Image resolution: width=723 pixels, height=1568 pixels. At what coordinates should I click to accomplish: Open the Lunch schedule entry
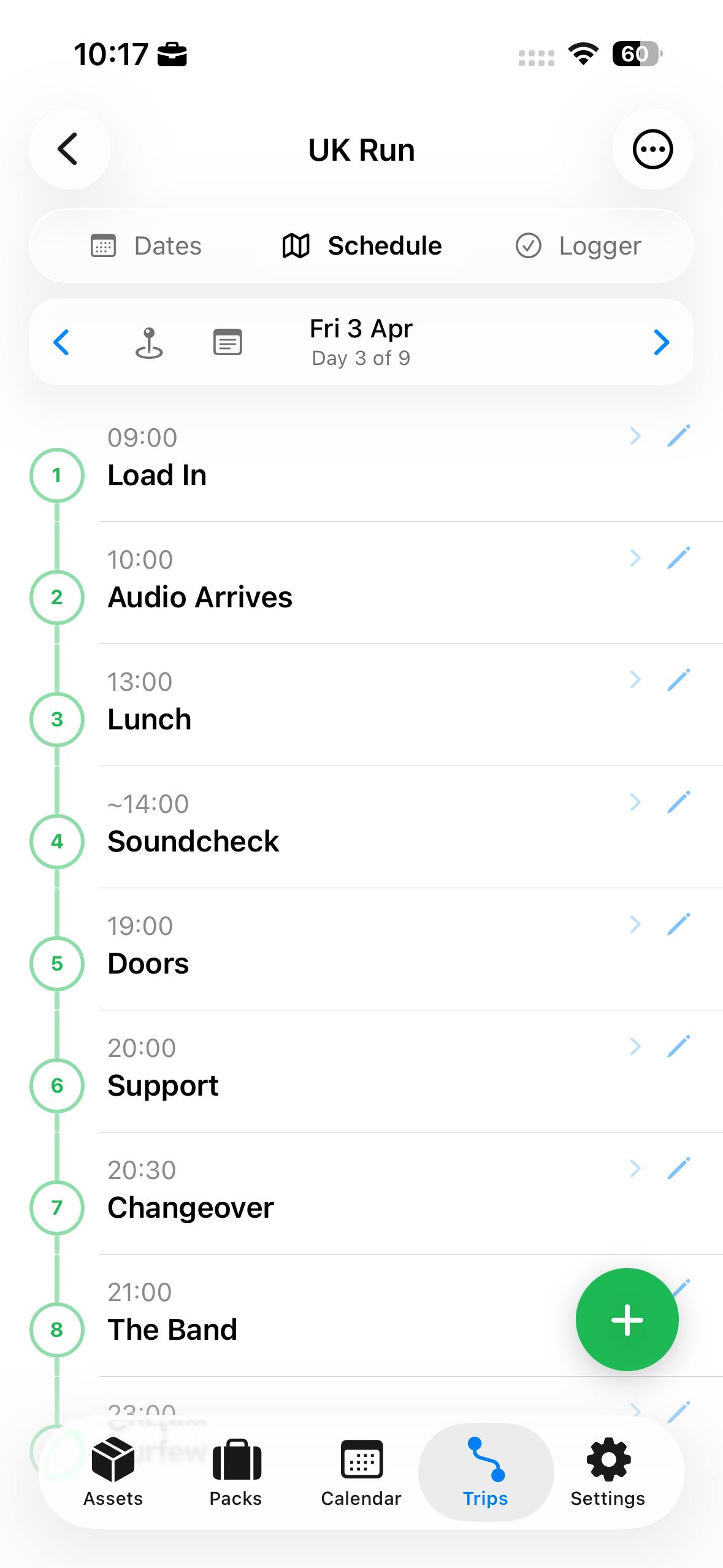tap(635, 680)
